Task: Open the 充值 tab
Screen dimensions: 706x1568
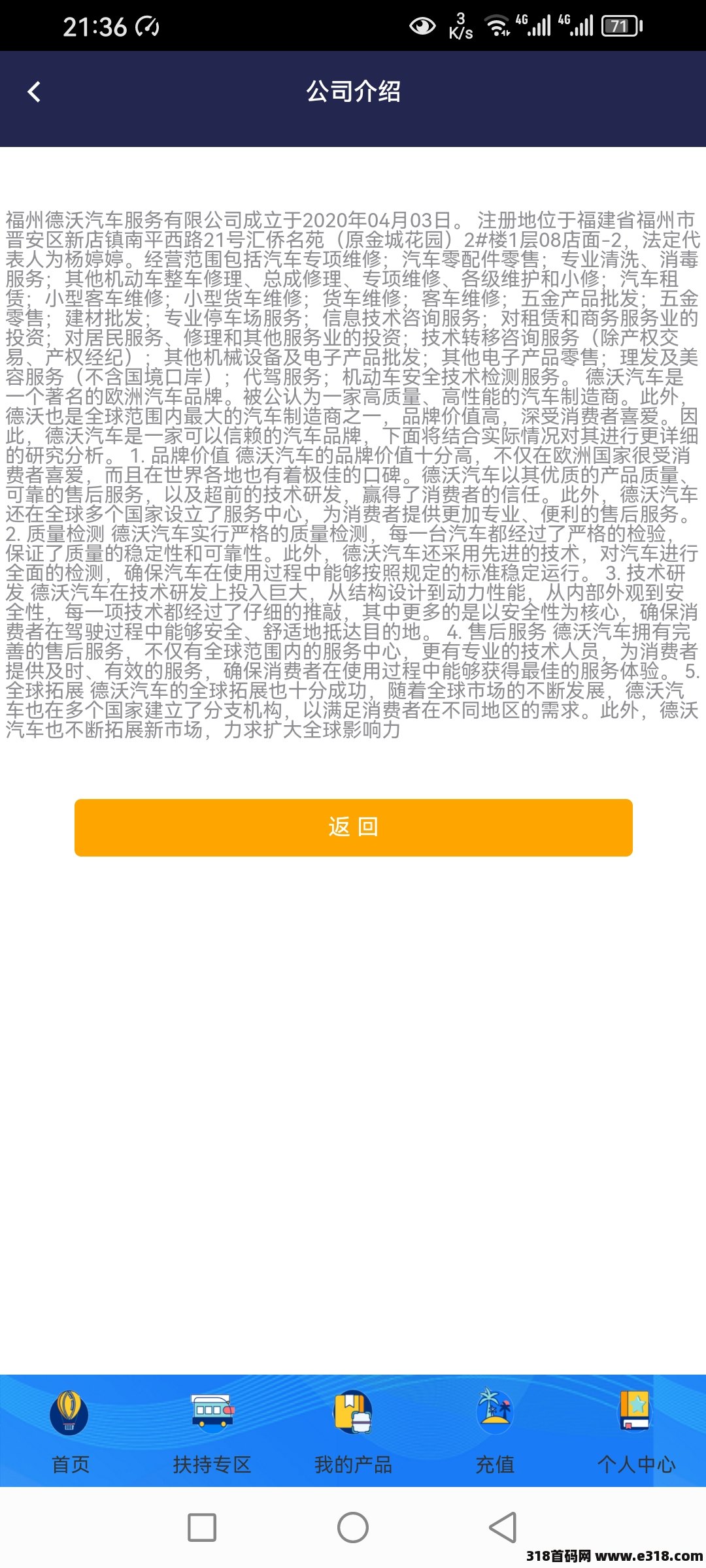Action: [495, 1431]
